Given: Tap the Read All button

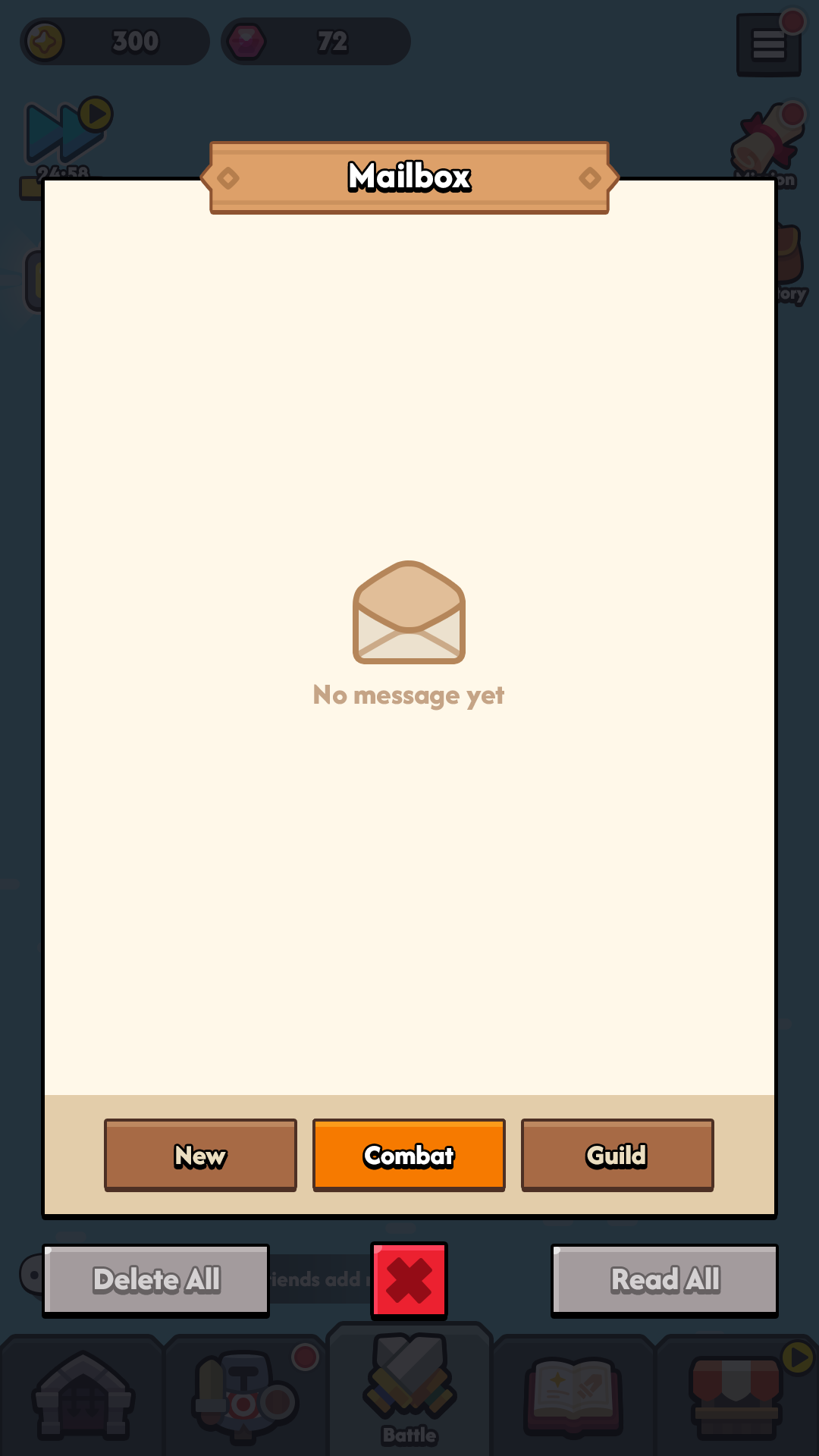Looking at the screenshot, I should pos(664,1280).
